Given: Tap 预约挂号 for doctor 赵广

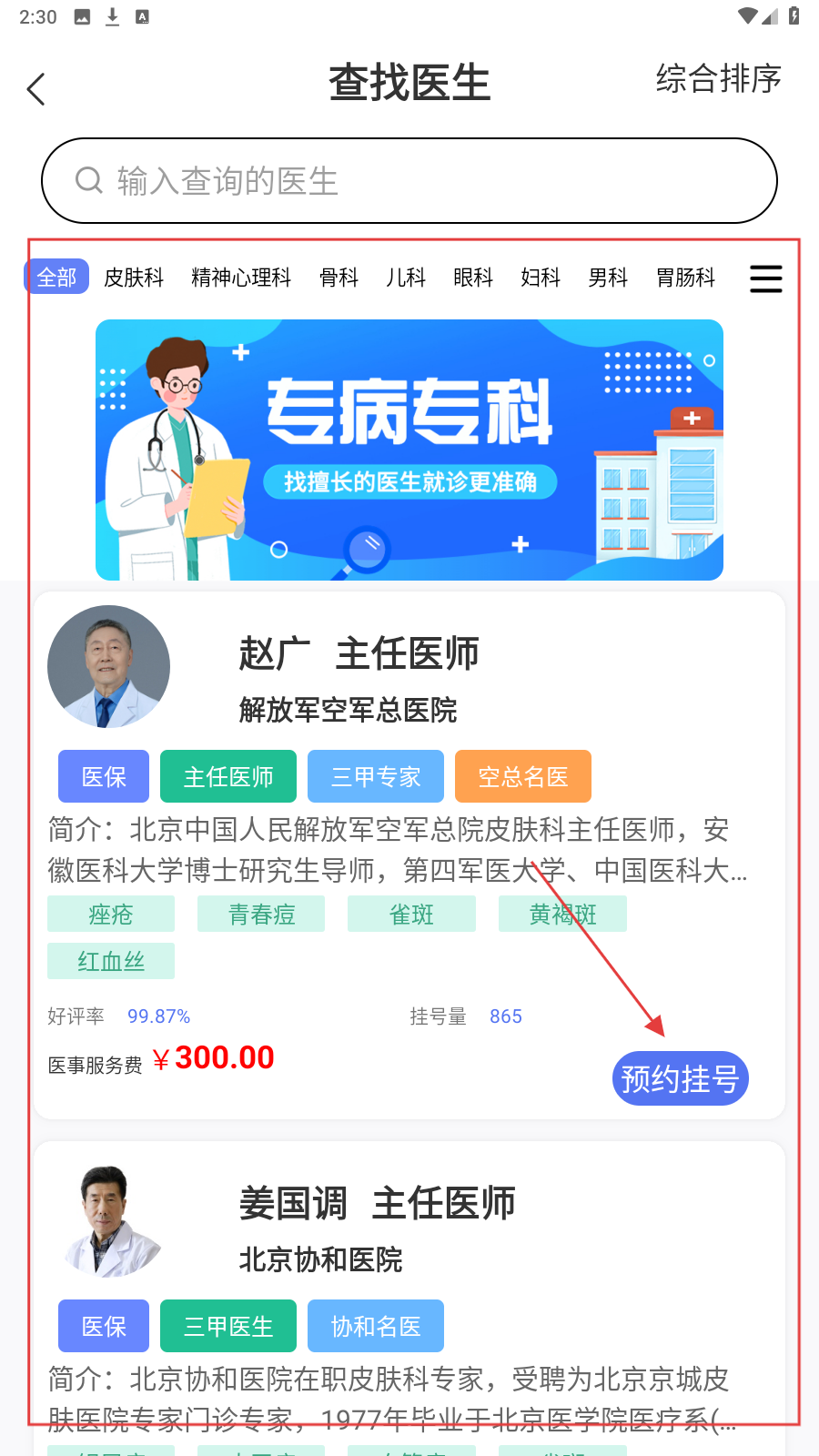Looking at the screenshot, I should 680,1078.
